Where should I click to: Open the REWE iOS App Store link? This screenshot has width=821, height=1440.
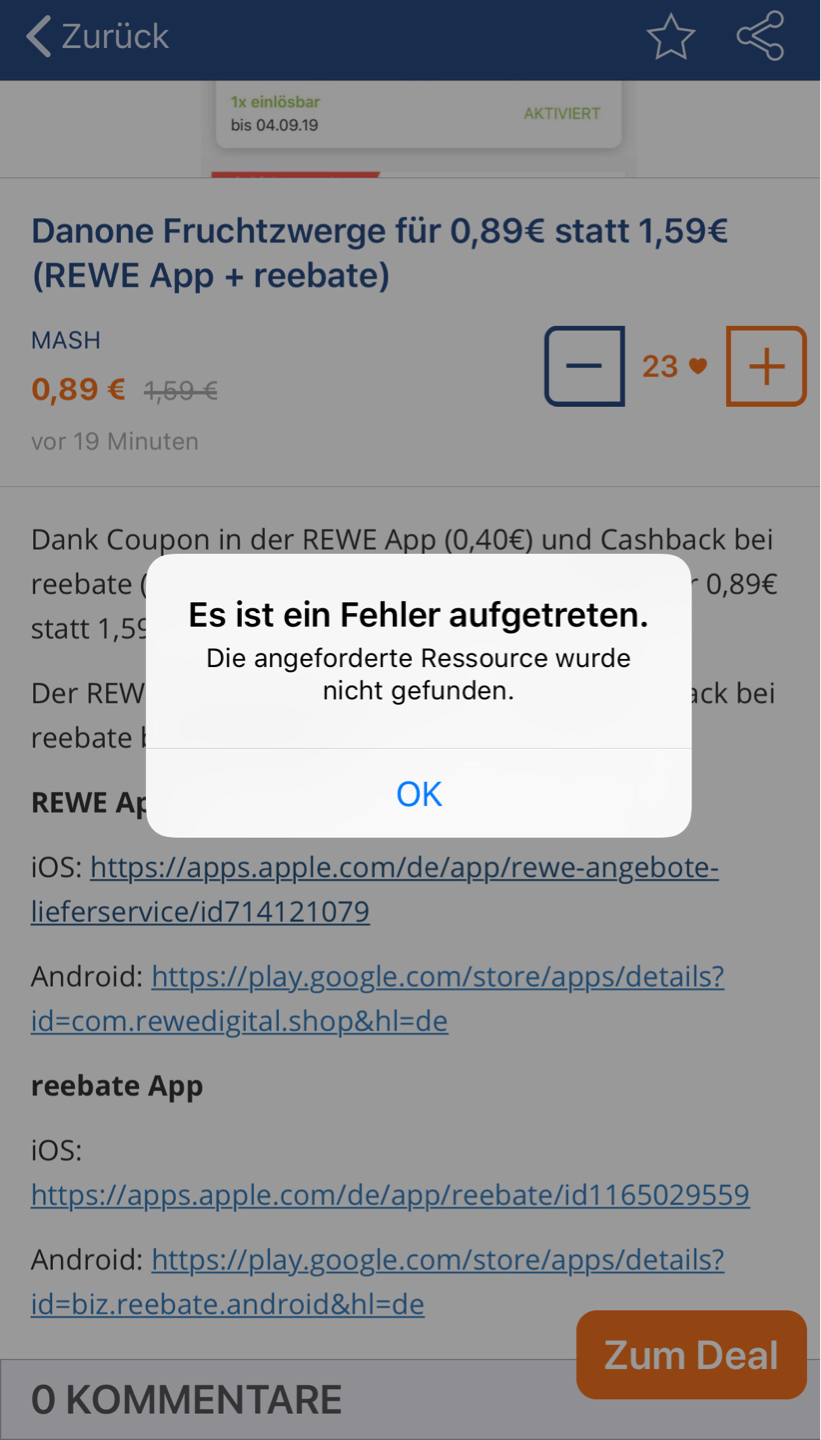(x=375, y=889)
